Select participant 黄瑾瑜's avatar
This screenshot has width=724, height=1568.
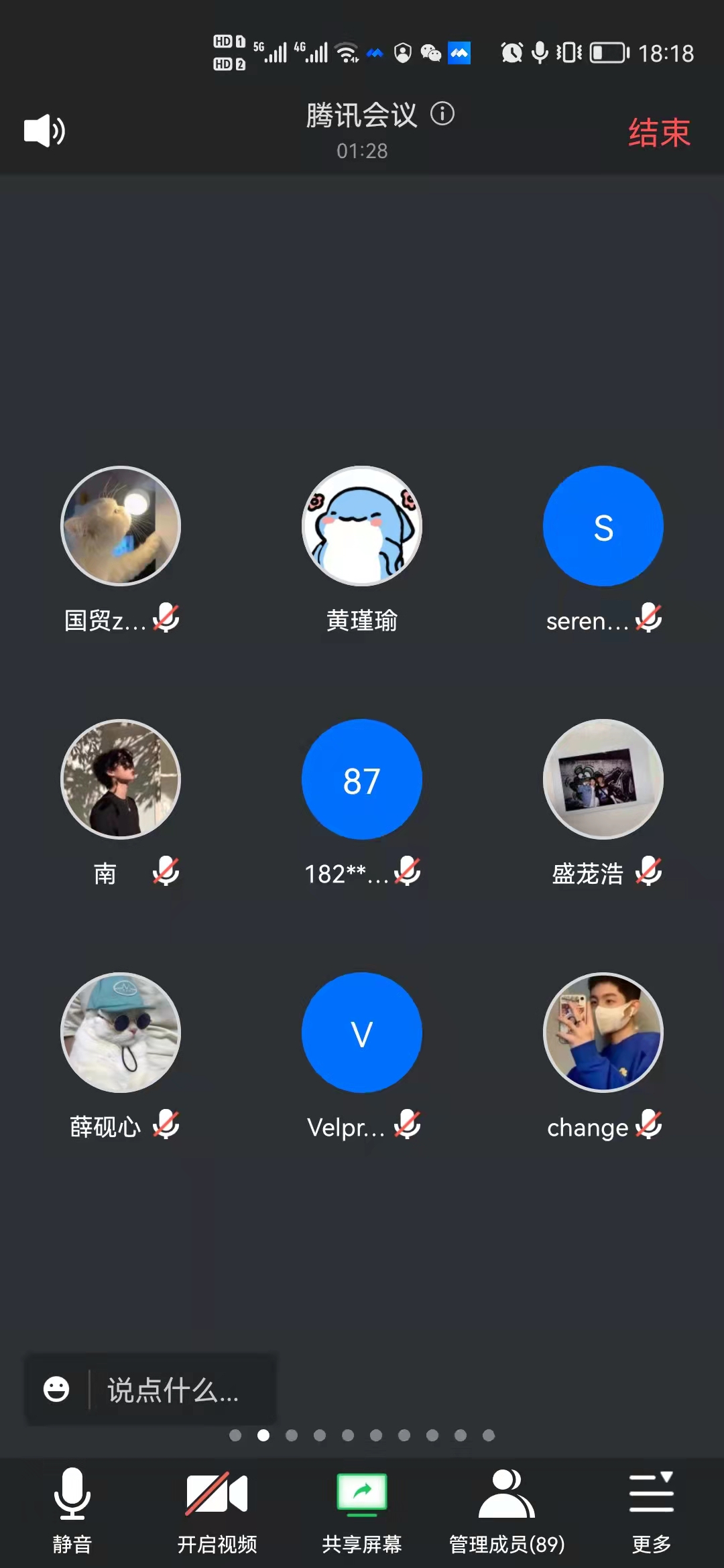click(x=362, y=526)
